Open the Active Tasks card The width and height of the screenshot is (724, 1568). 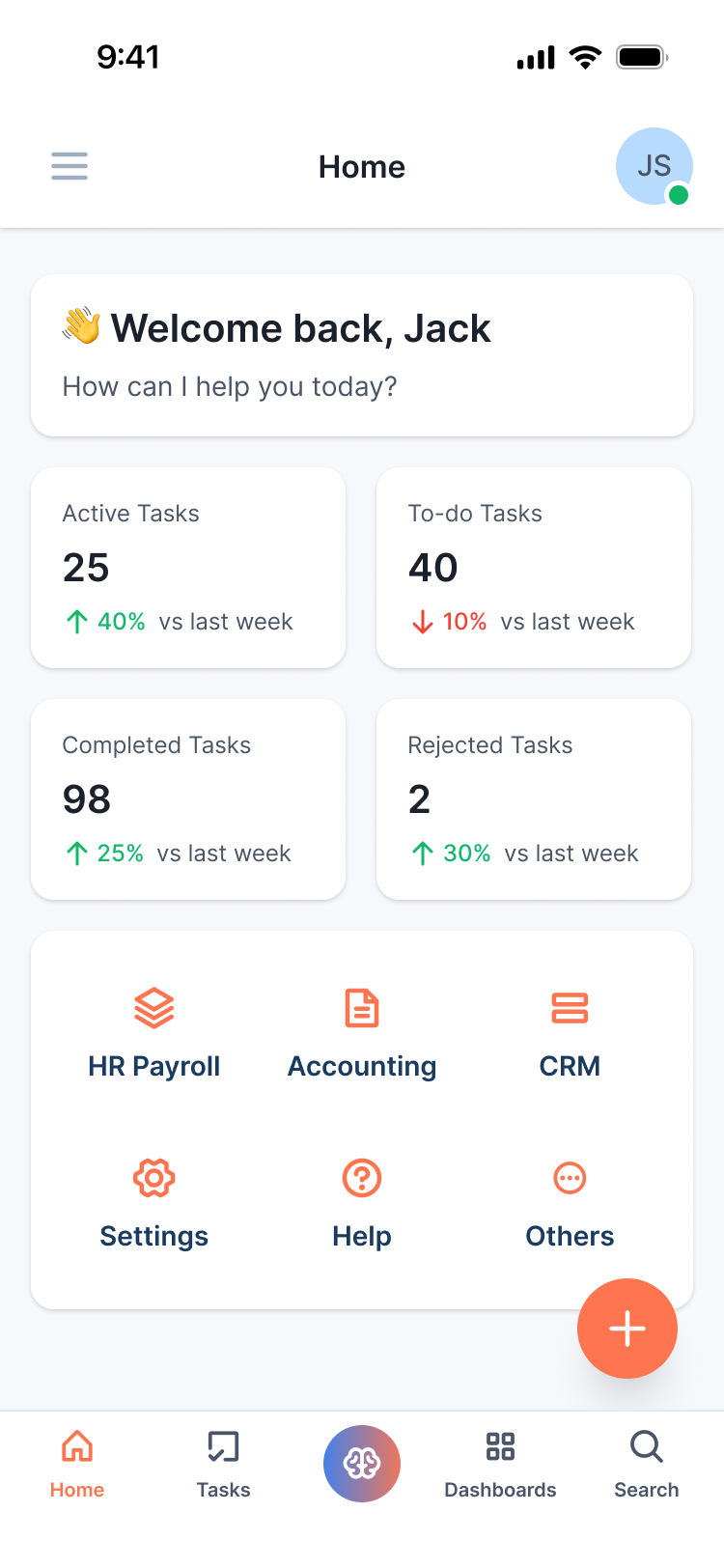tap(188, 568)
